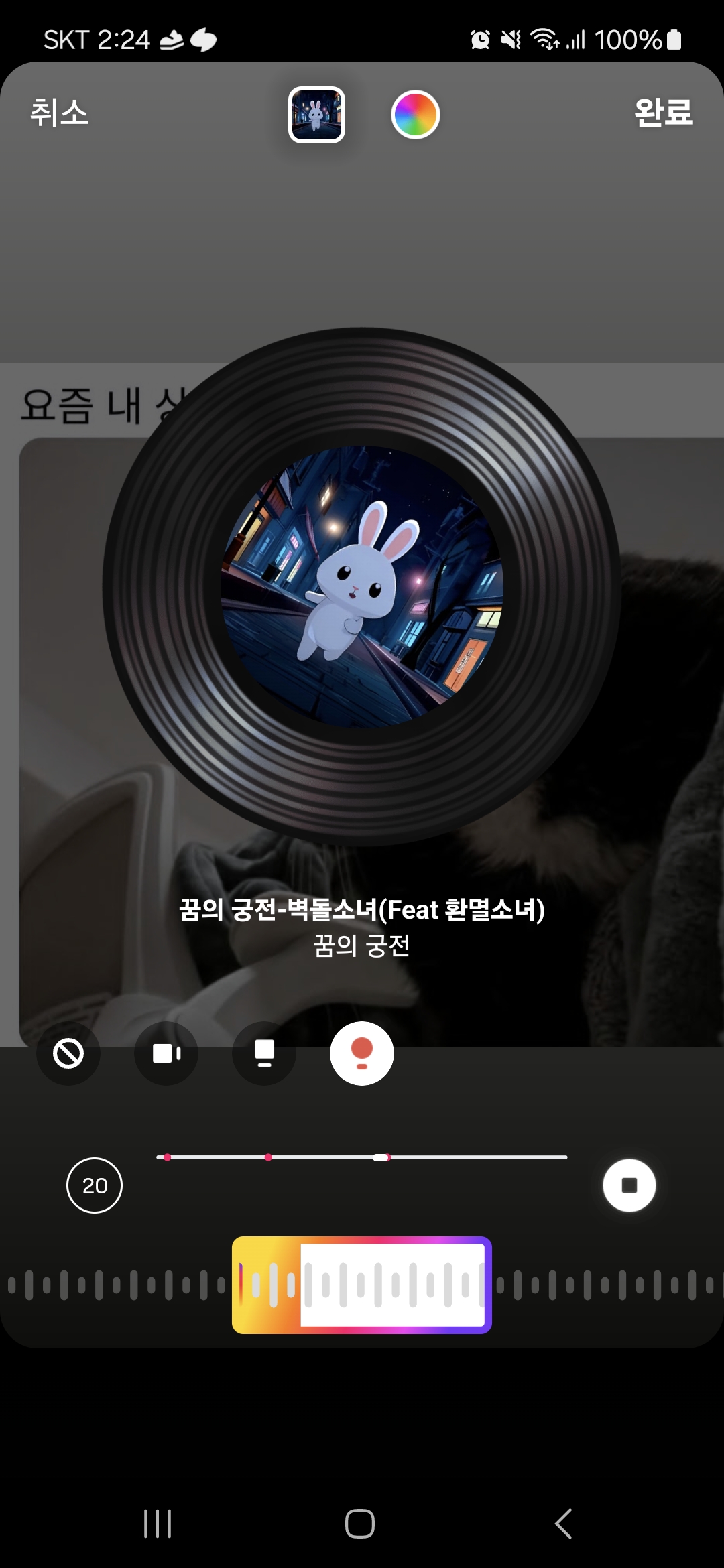
Task: Select the album art thumbnail at top
Action: [316, 115]
